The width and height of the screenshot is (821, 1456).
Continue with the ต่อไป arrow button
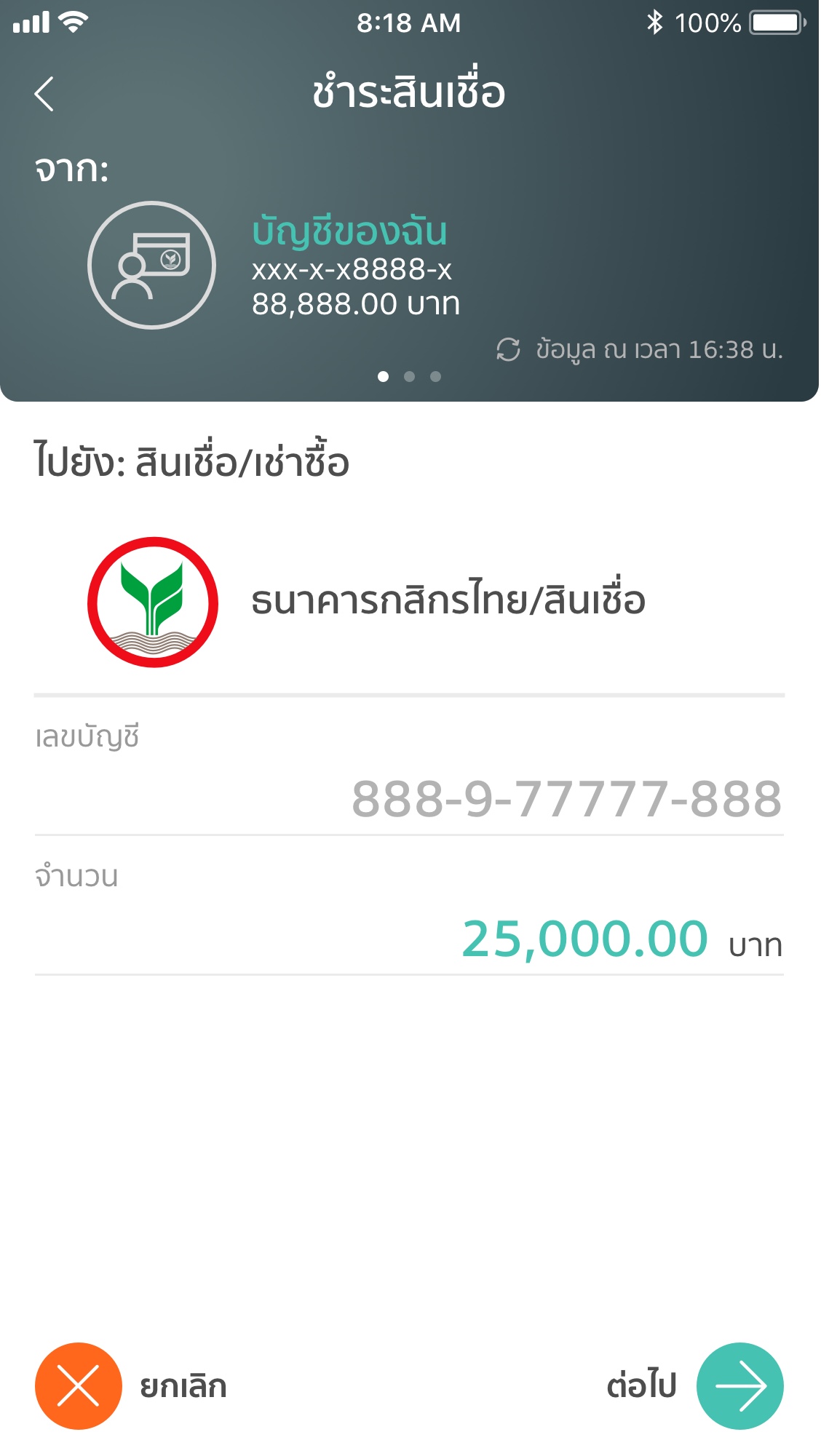(695, 1386)
